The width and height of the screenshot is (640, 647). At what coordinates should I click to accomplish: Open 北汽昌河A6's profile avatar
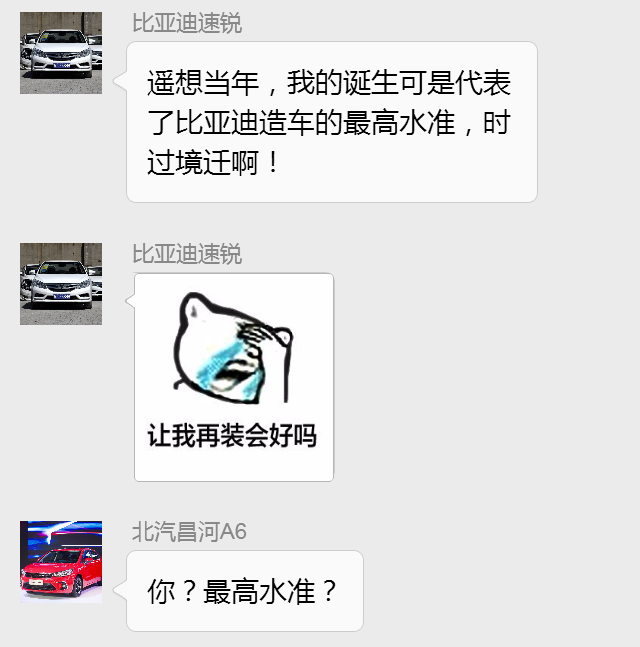click(61, 561)
